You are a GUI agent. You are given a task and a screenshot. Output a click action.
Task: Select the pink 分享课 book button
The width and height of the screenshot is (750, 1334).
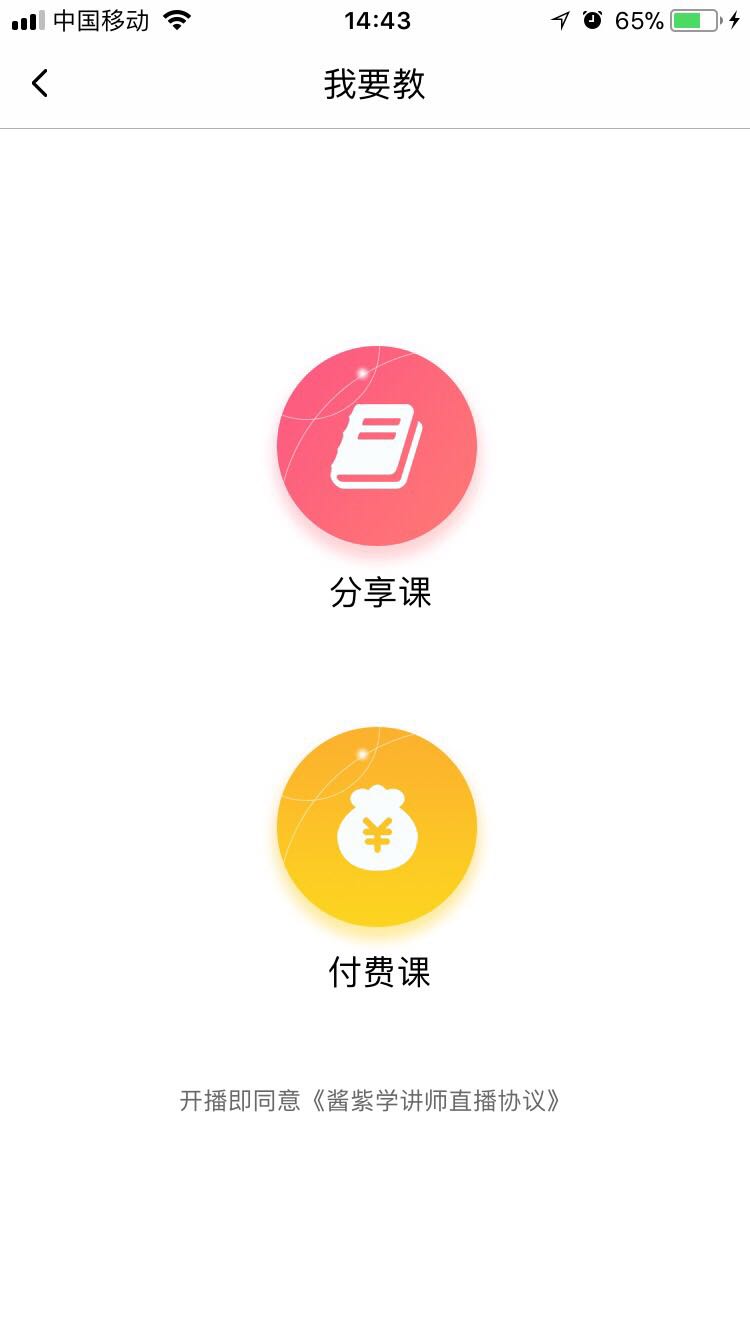[377, 446]
